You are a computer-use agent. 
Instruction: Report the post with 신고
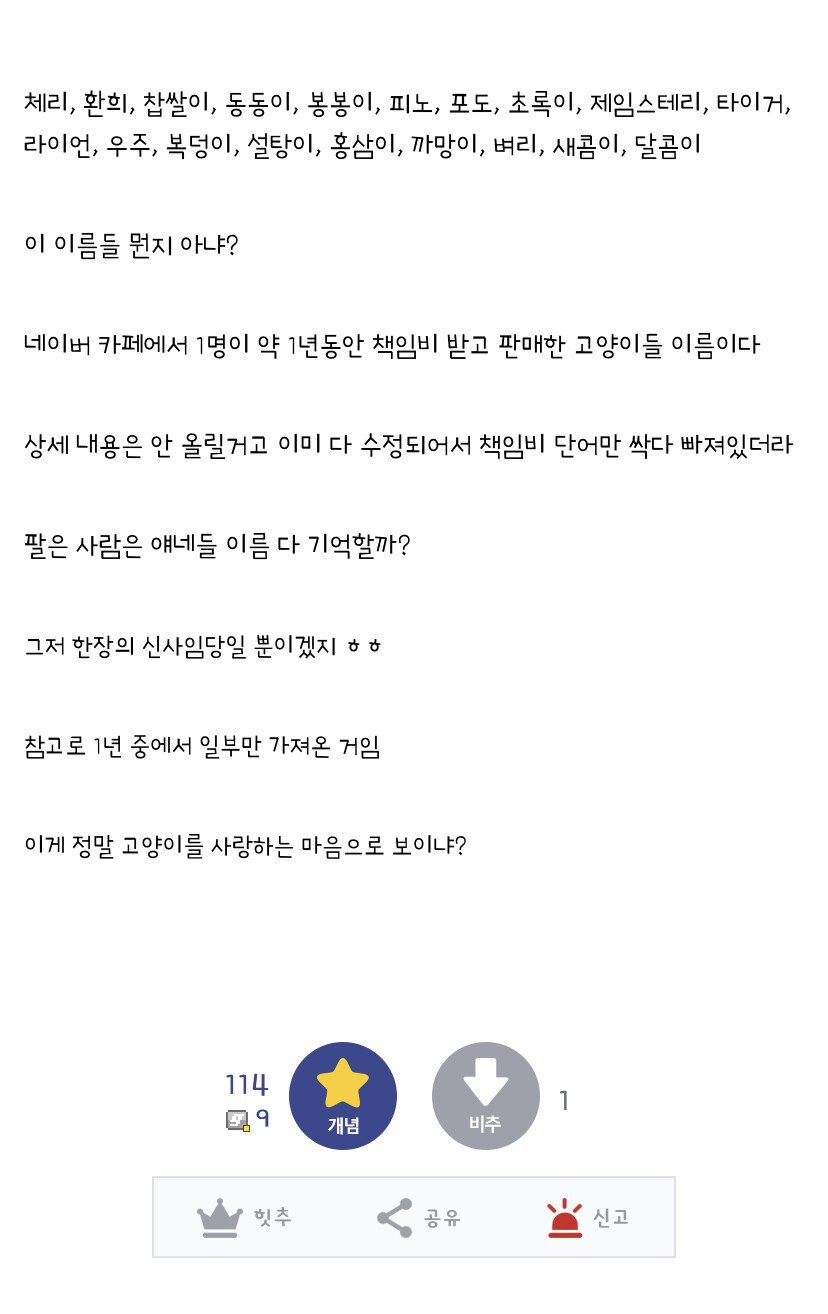click(588, 1217)
